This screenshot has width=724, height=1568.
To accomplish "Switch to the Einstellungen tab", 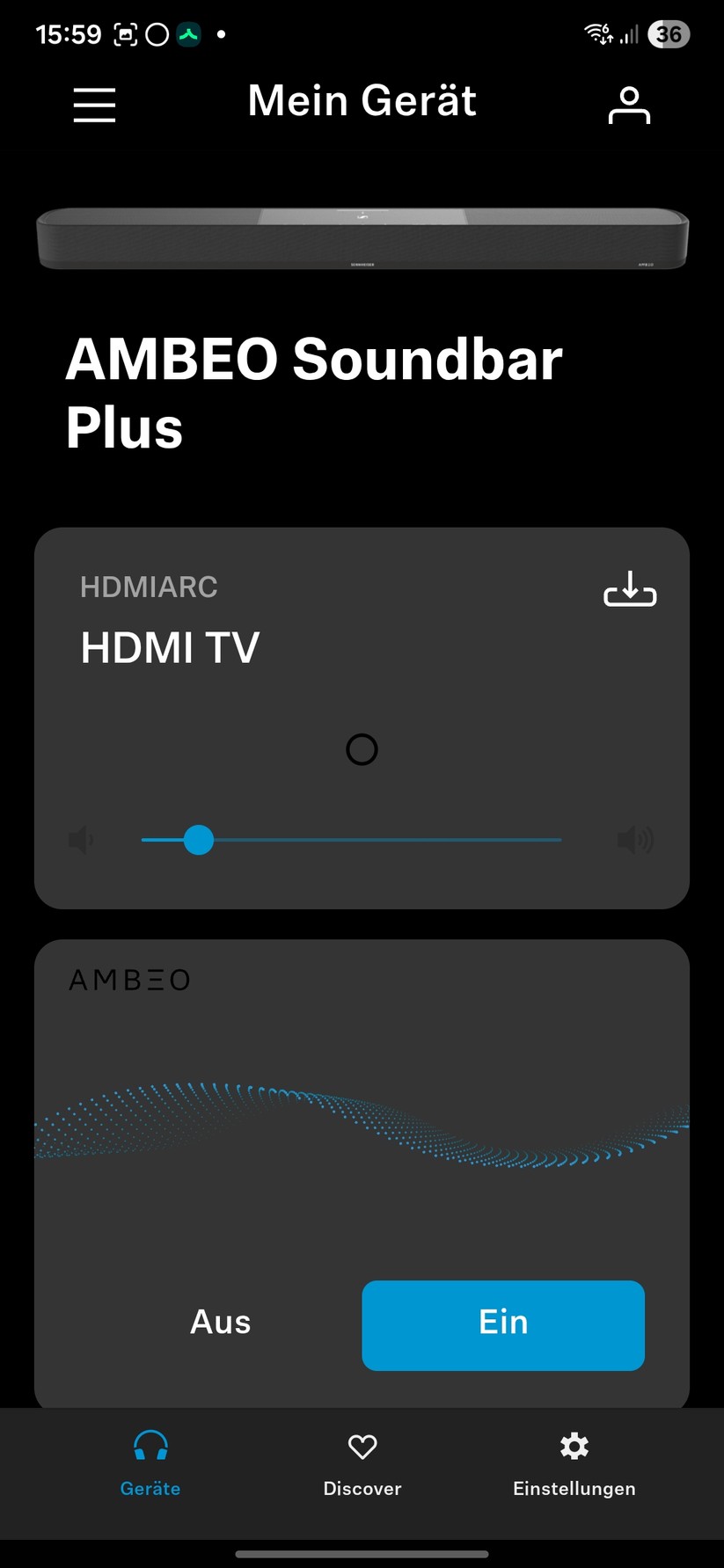I will pos(574,1463).
